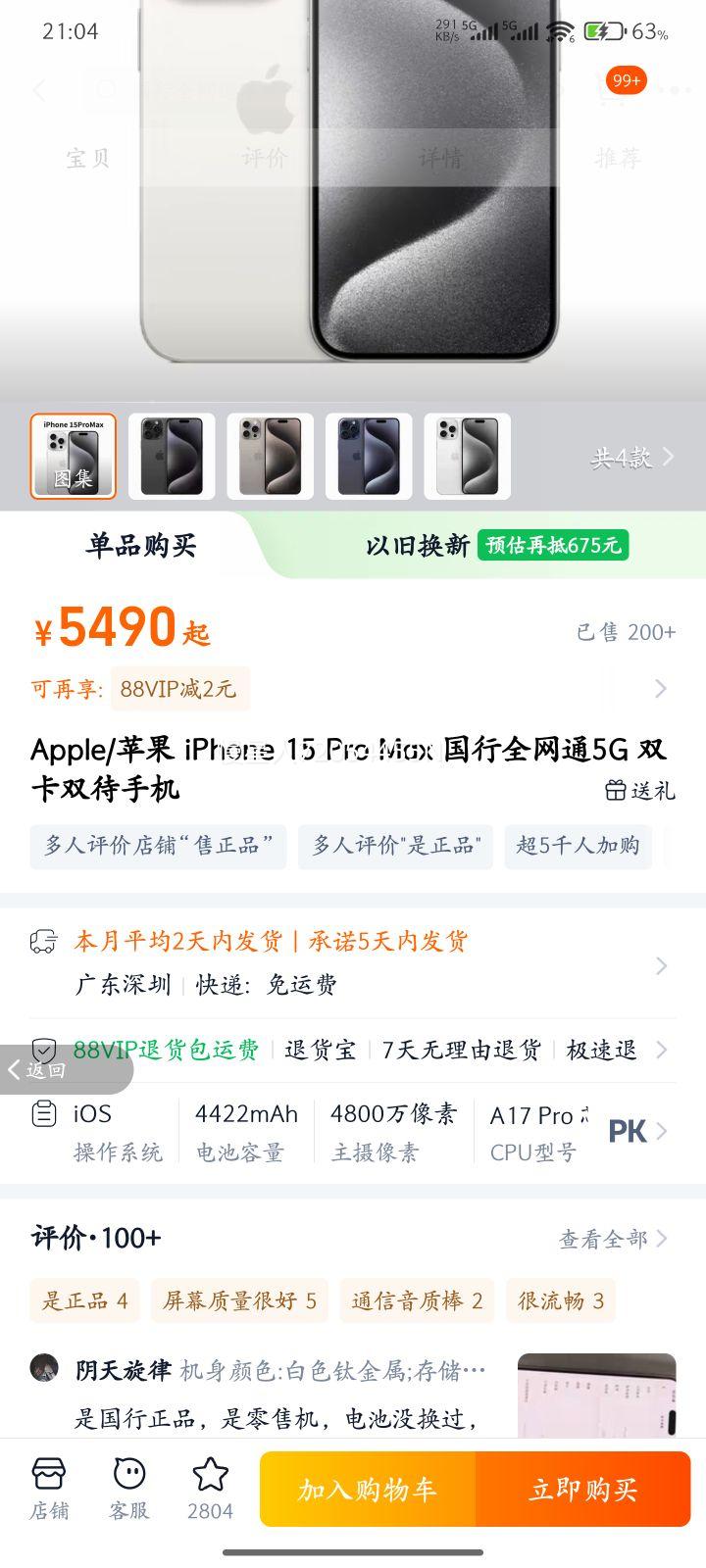Image resolution: width=706 pixels, height=1568 pixels.
Task: Expand shipping info with the right chevron
Action: [661, 965]
